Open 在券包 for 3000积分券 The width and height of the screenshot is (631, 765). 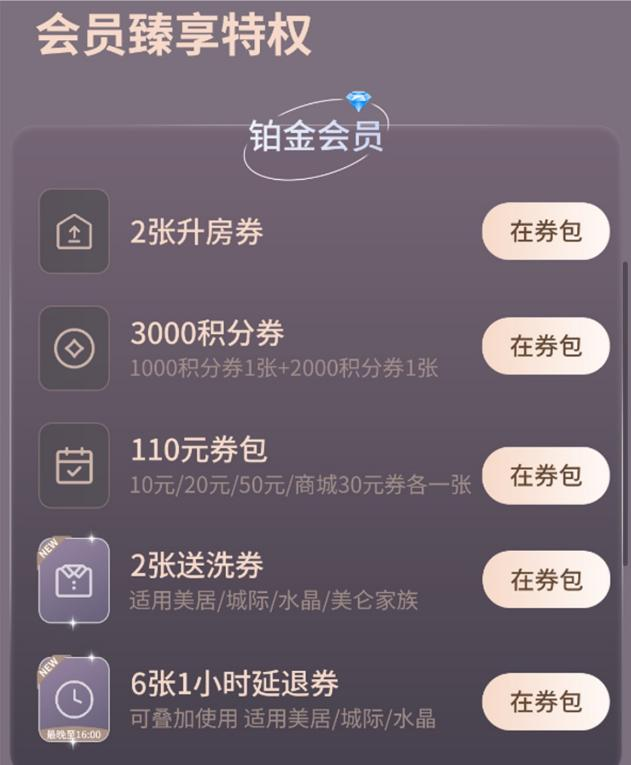click(545, 346)
